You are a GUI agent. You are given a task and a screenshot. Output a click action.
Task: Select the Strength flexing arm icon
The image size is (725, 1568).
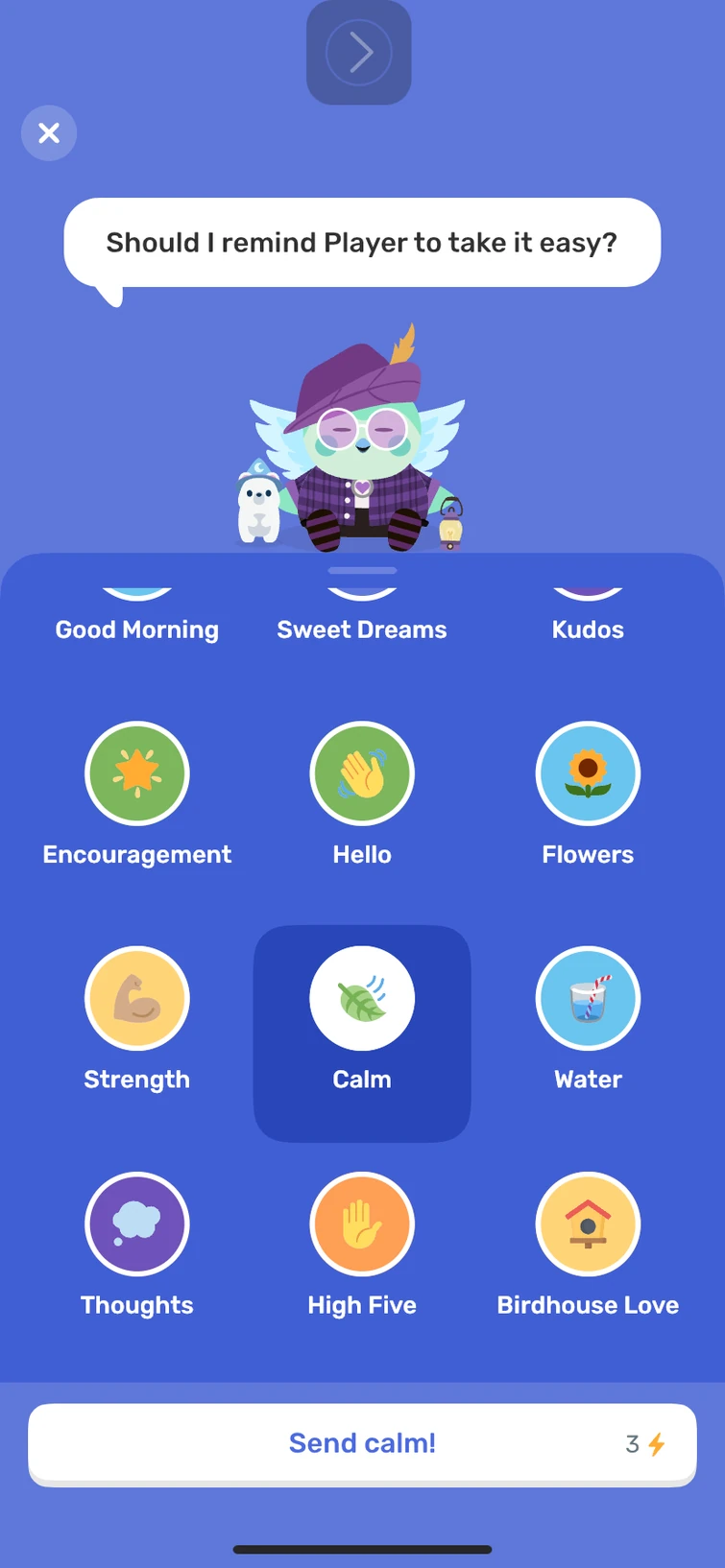[x=137, y=998]
